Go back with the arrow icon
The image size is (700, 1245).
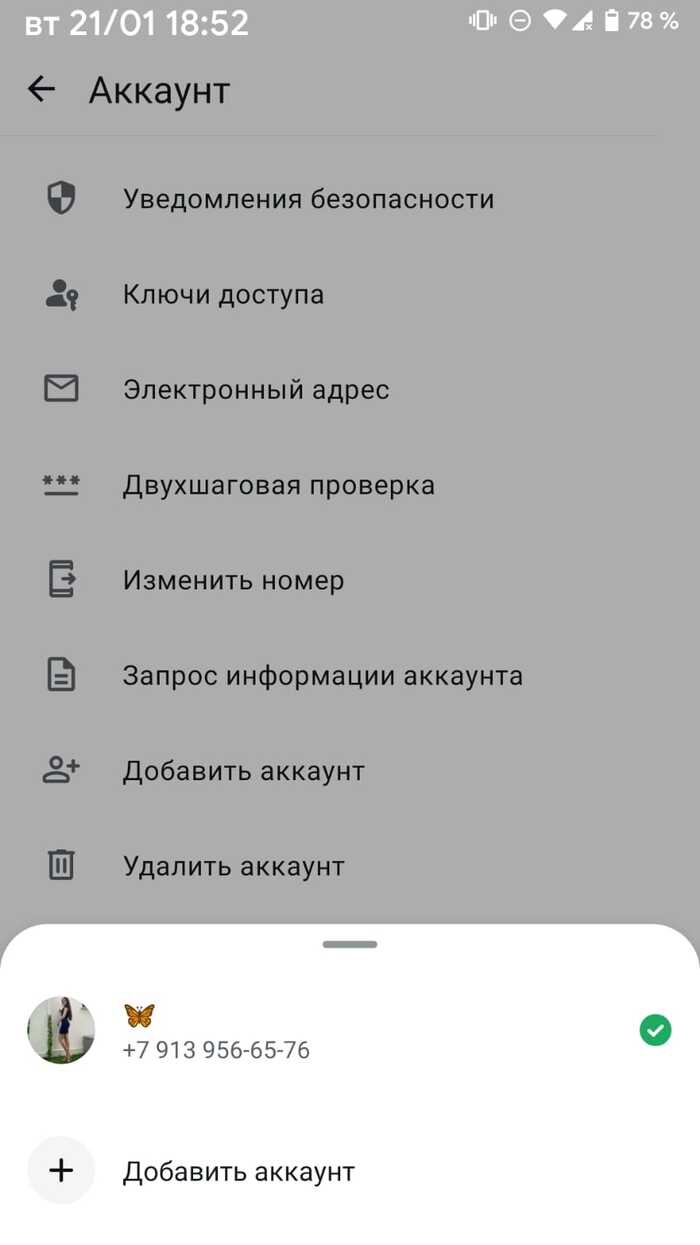(x=41, y=90)
